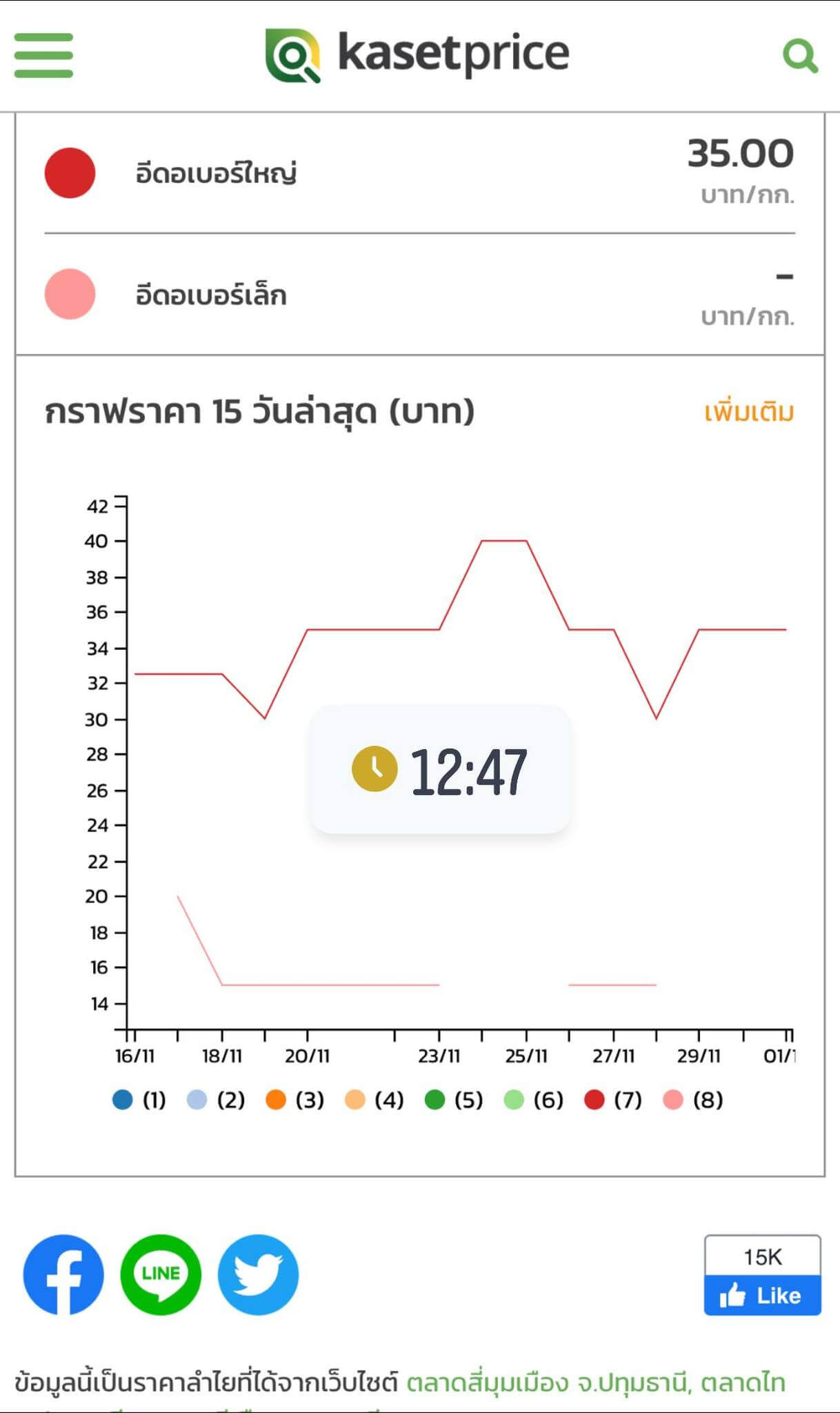Tap the kasetprice logo to go home
This screenshot has width=840, height=1413.
tap(417, 55)
